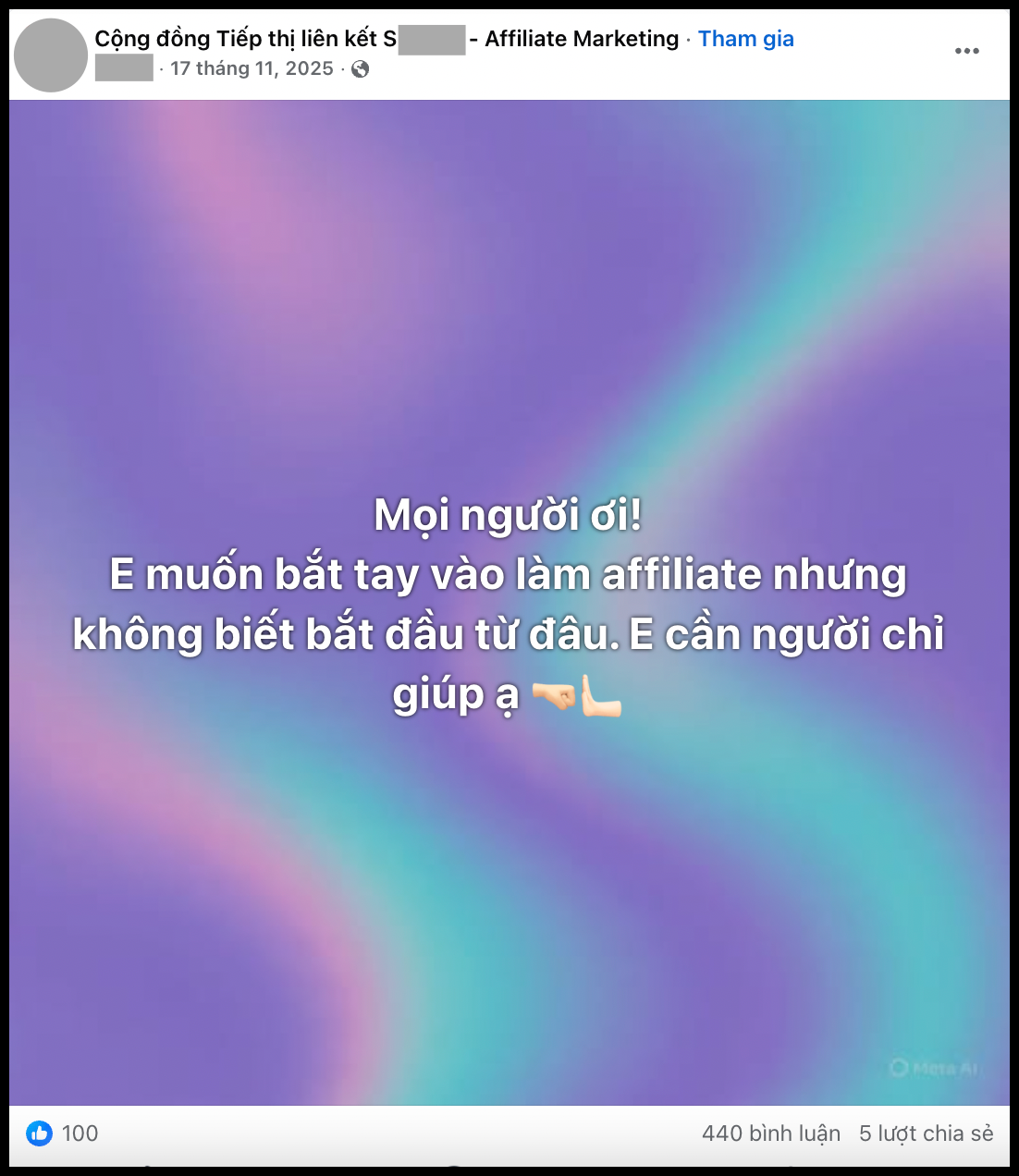The width and height of the screenshot is (1019, 1176).
Task: Click 'Tham gia' to join the group
Action: (x=745, y=38)
